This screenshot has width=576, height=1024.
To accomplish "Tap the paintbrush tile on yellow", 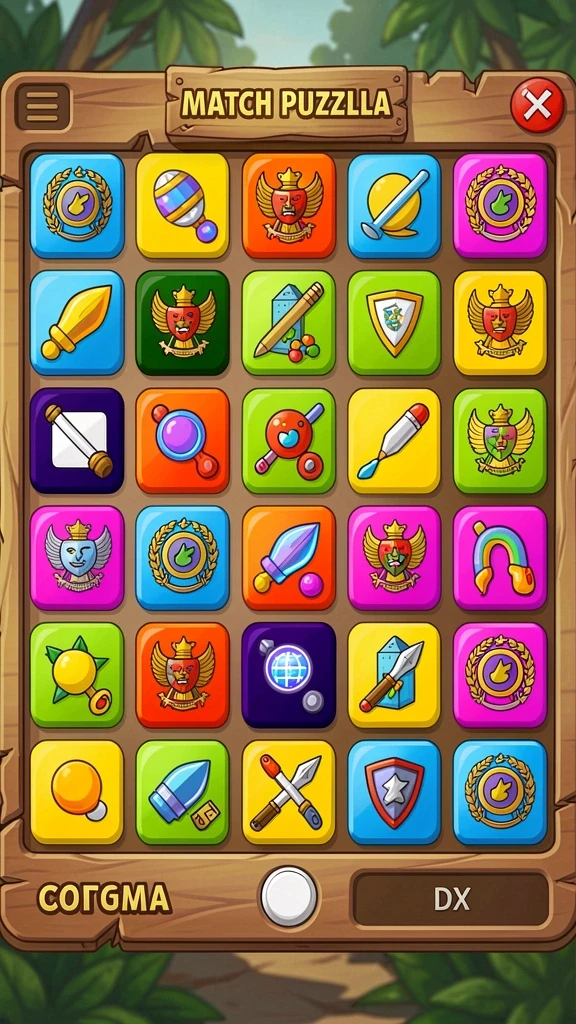I will click(x=394, y=440).
